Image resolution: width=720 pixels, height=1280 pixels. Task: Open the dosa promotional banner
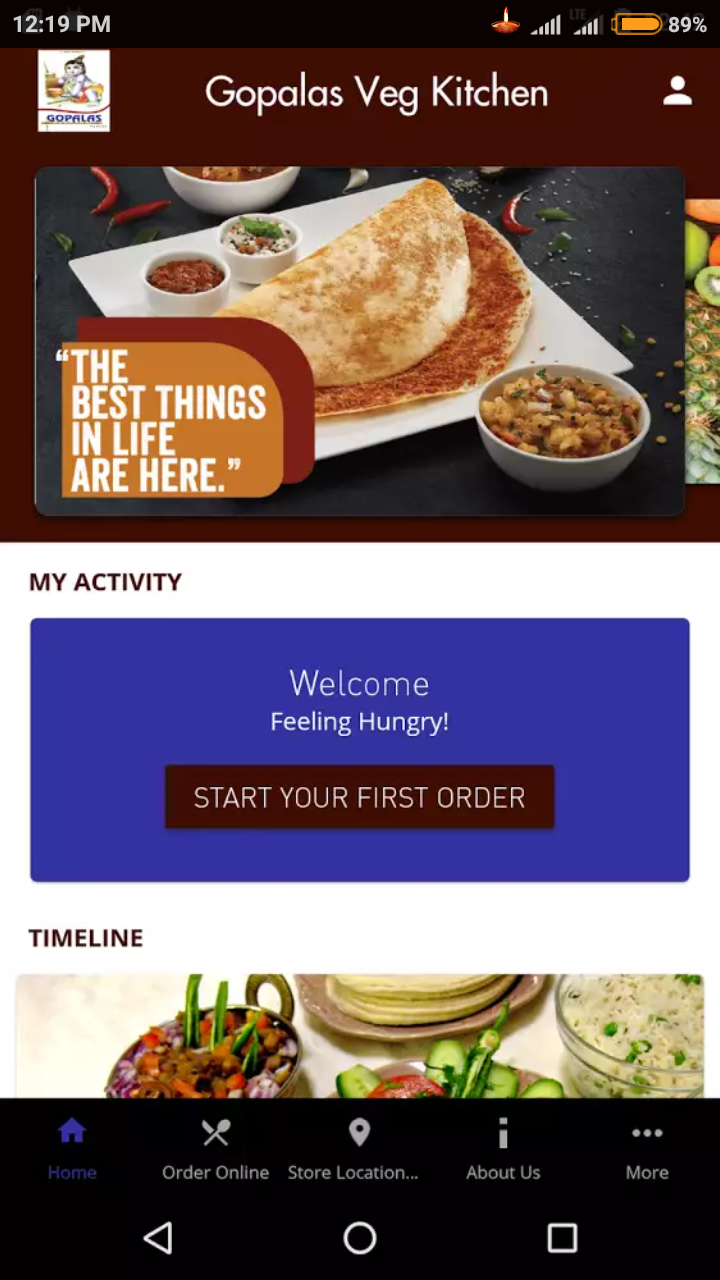pos(360,340)
